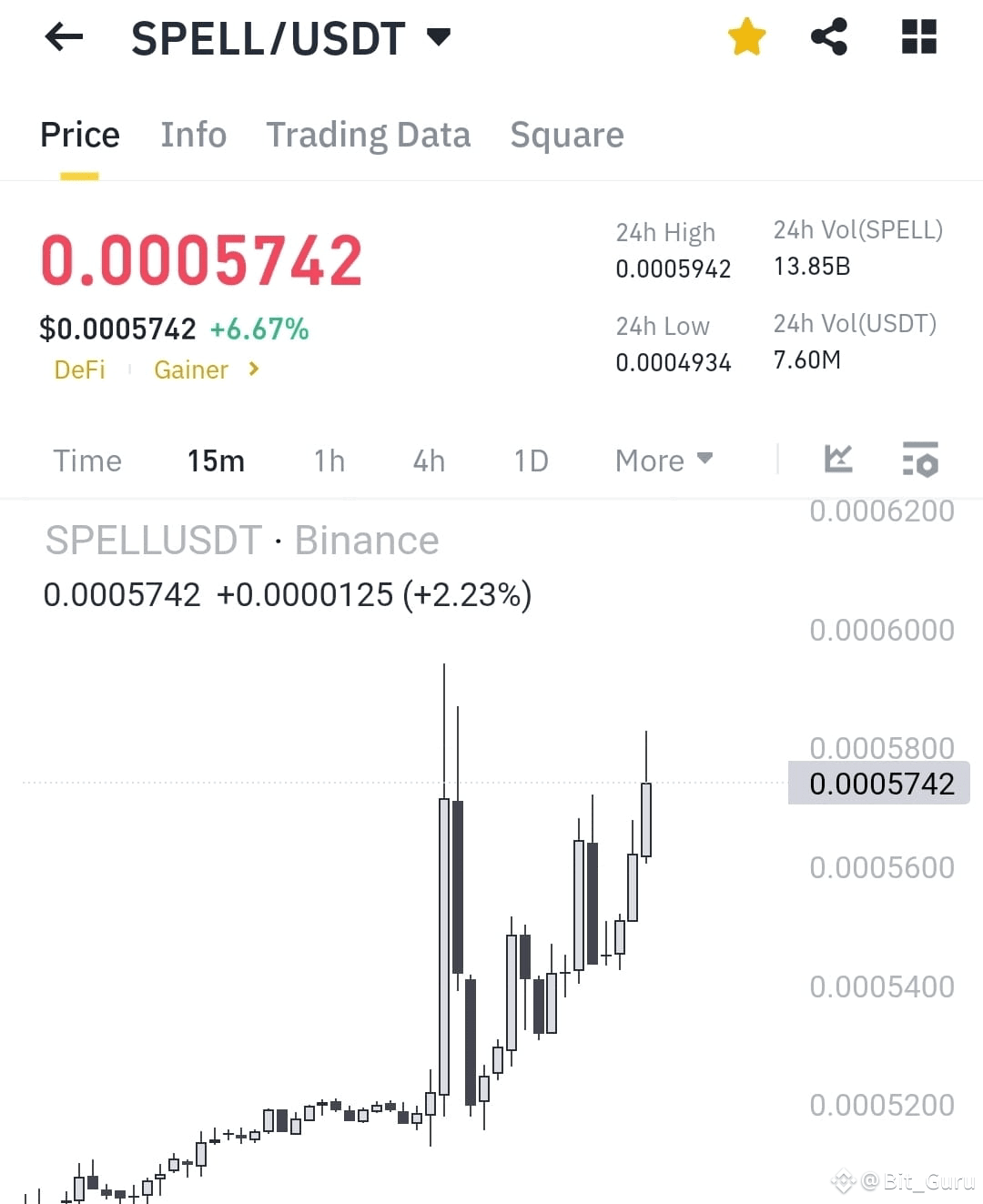983x1204 pixels.
Task: Open the share icon
Action: click(x=829, y=36)
